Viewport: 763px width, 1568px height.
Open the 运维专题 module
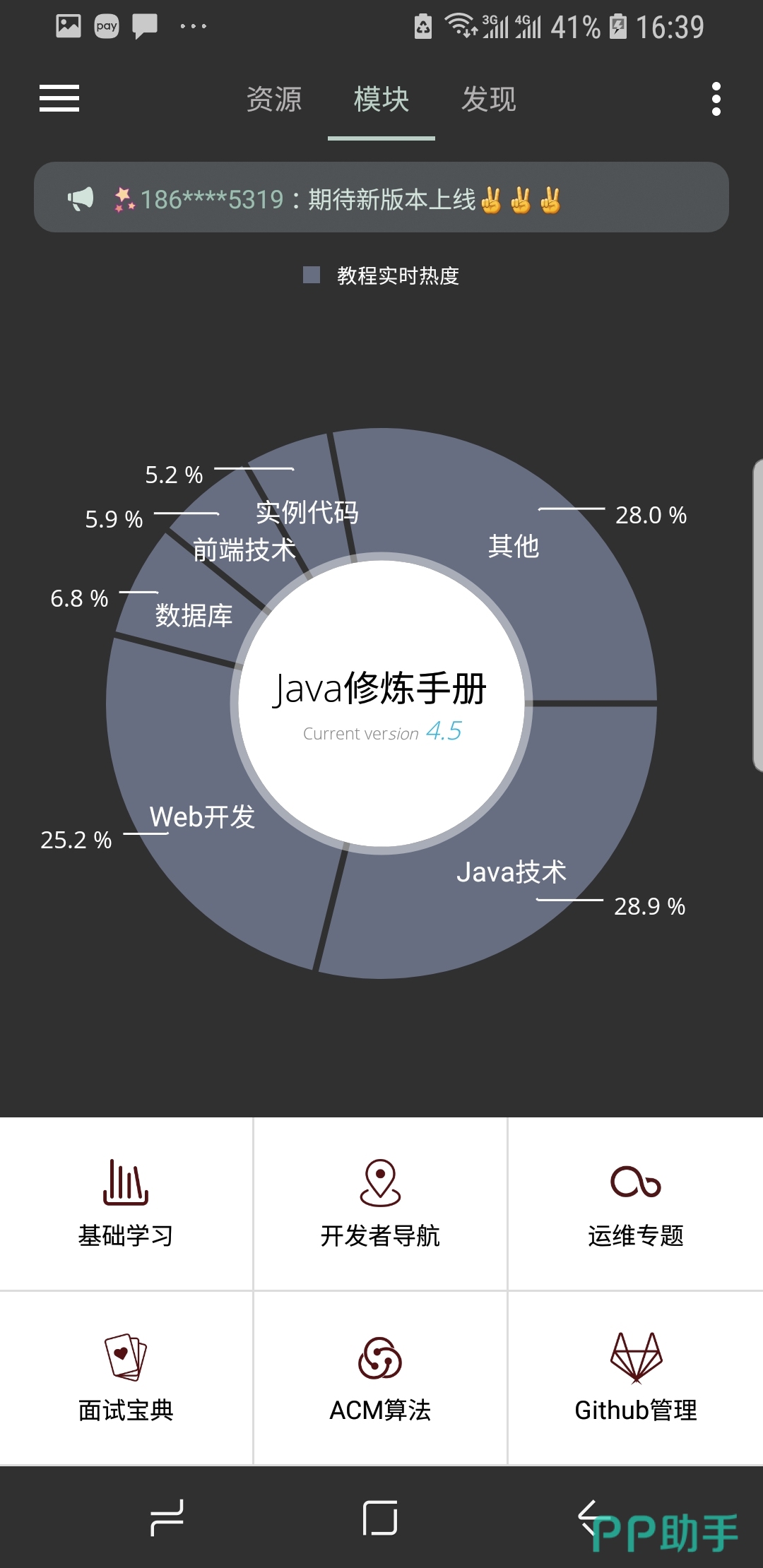coord(635,1204)
